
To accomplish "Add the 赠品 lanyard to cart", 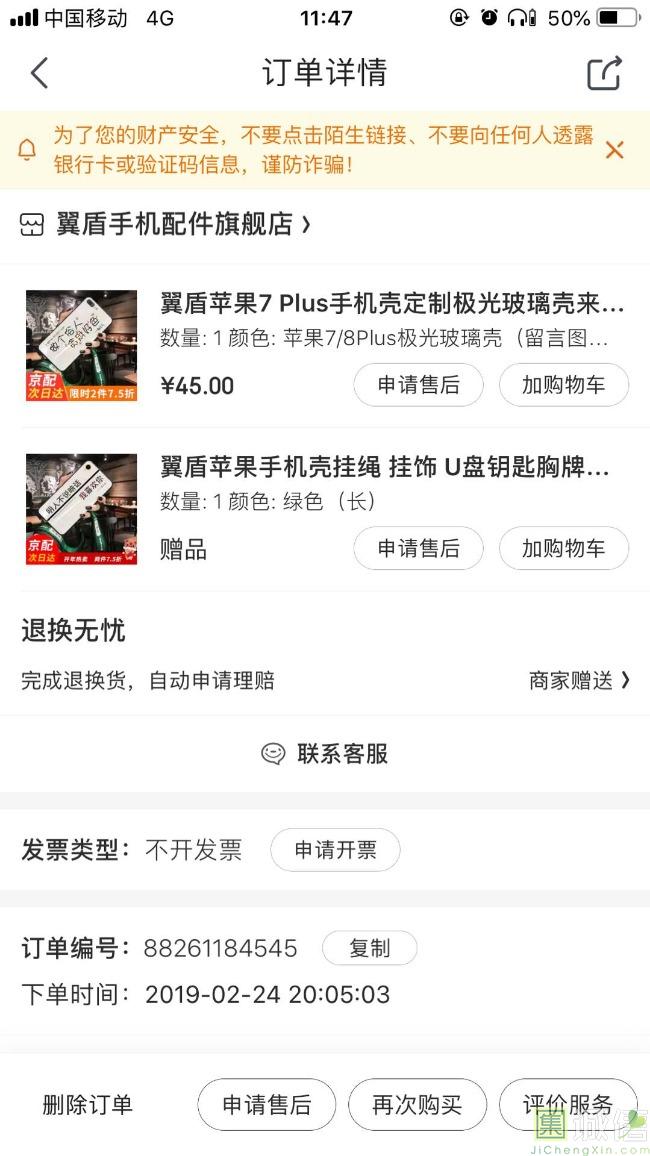I will click(563, 548).
